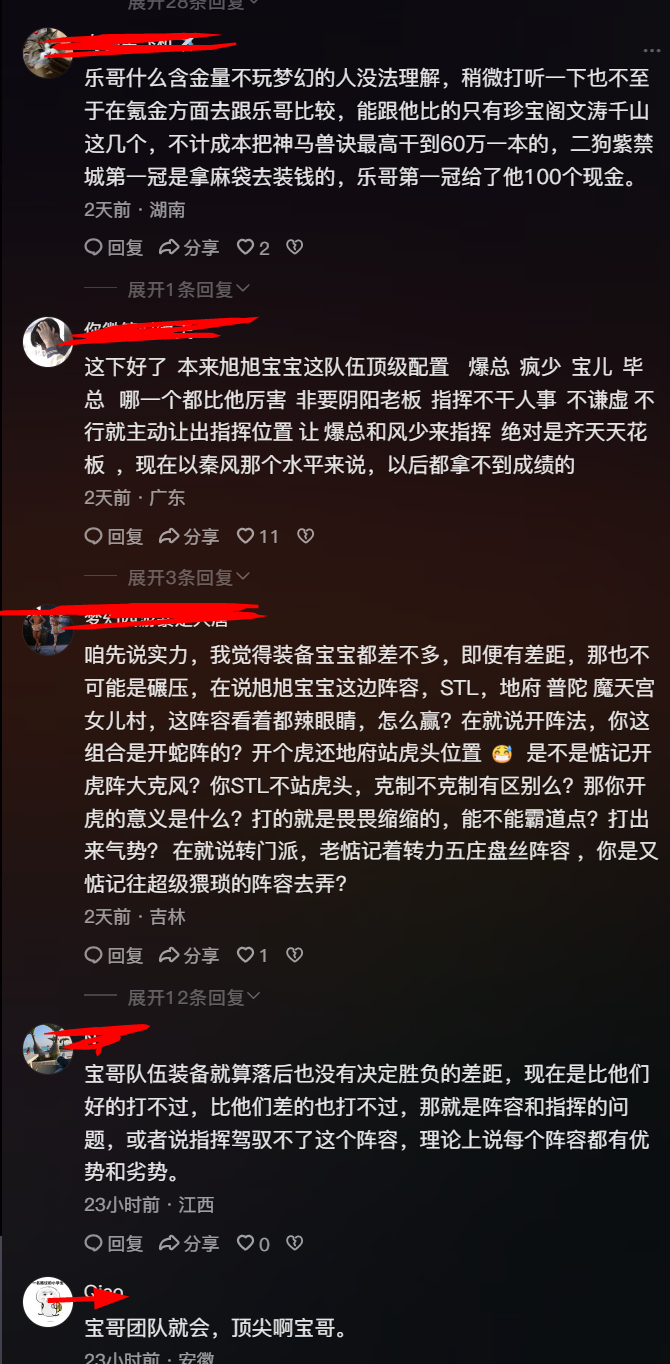670x1364 pixels.
Task: Share the comment from Guangdong
Action: (x=189, y=537)
